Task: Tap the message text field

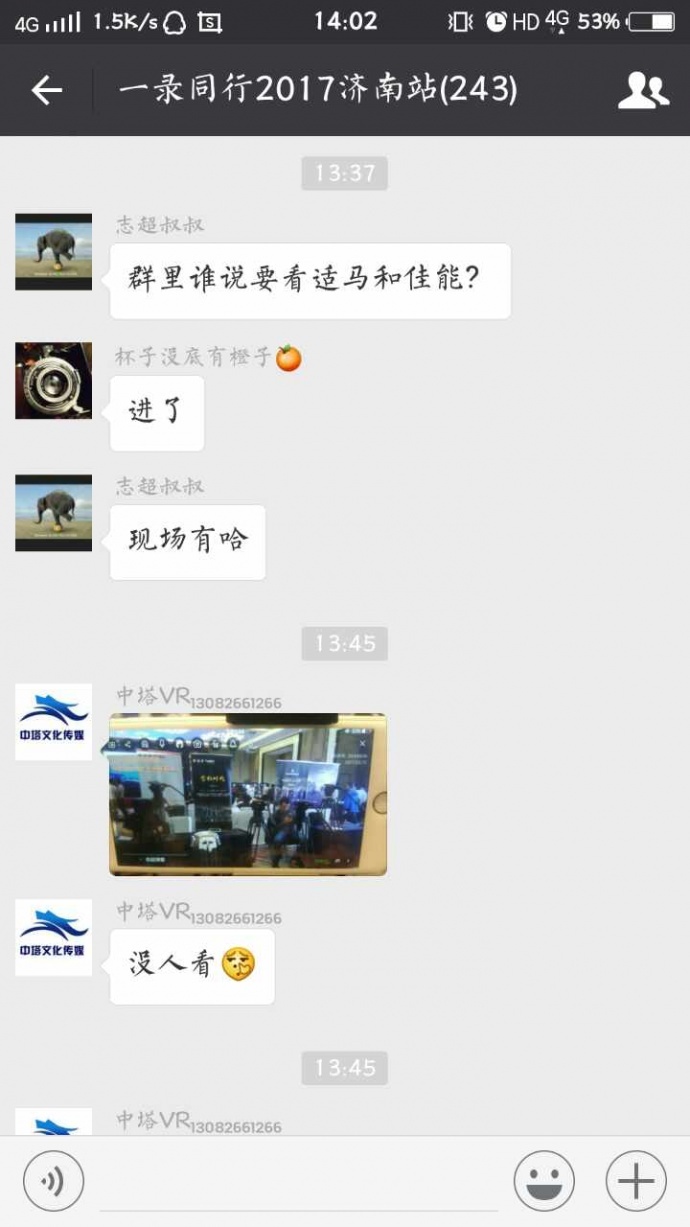Action: (x=300, y=1181)
